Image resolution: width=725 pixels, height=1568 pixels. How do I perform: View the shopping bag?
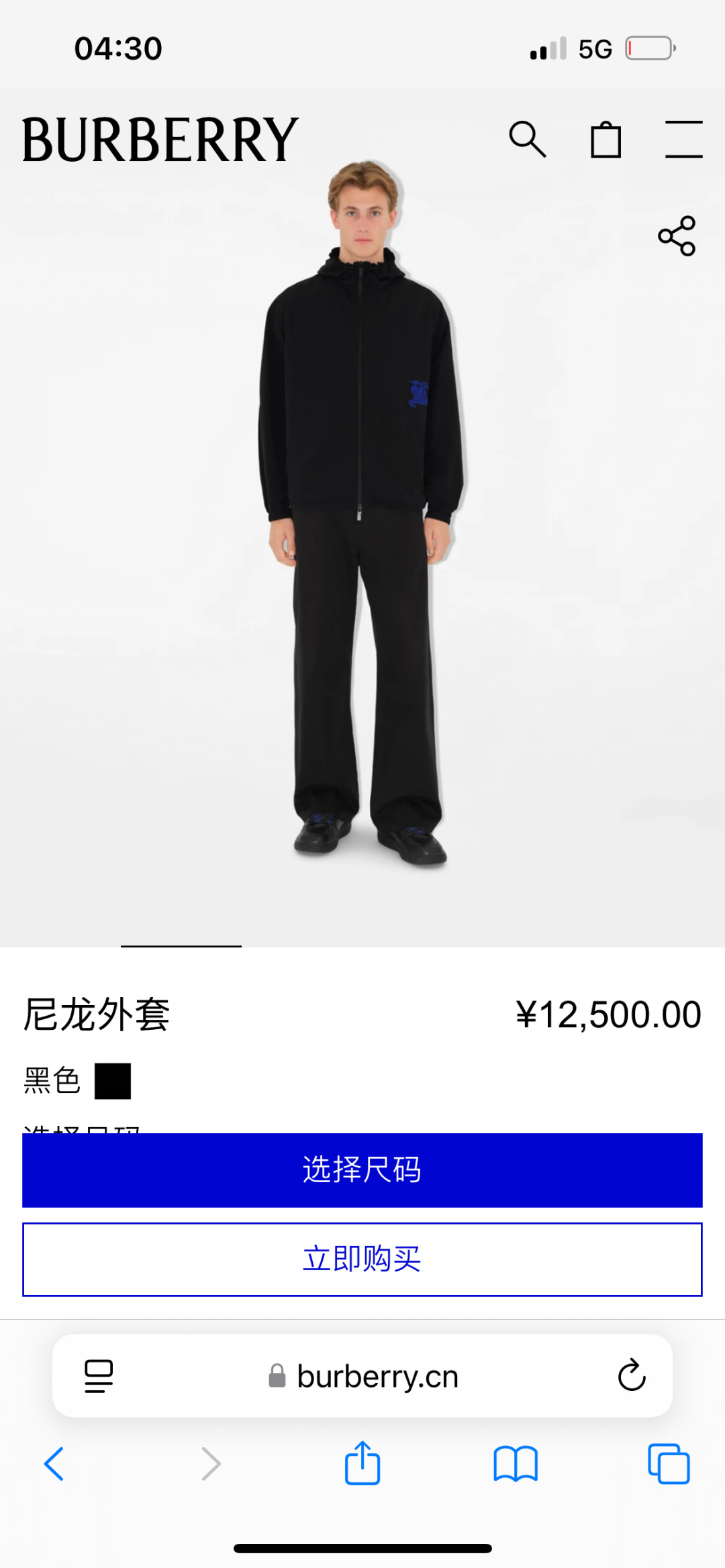(606, 140)
